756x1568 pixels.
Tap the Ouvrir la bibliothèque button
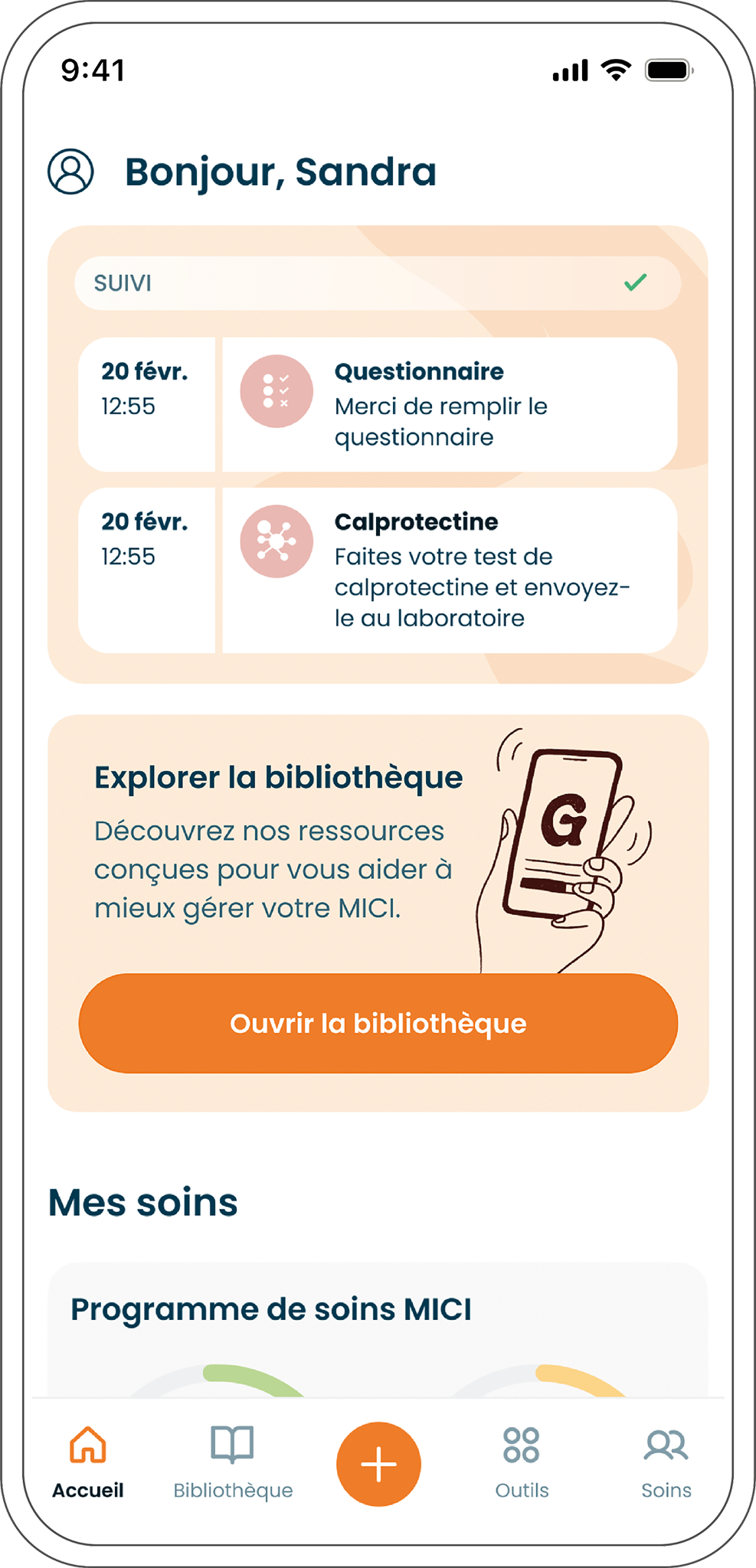tap(378, 1024)
